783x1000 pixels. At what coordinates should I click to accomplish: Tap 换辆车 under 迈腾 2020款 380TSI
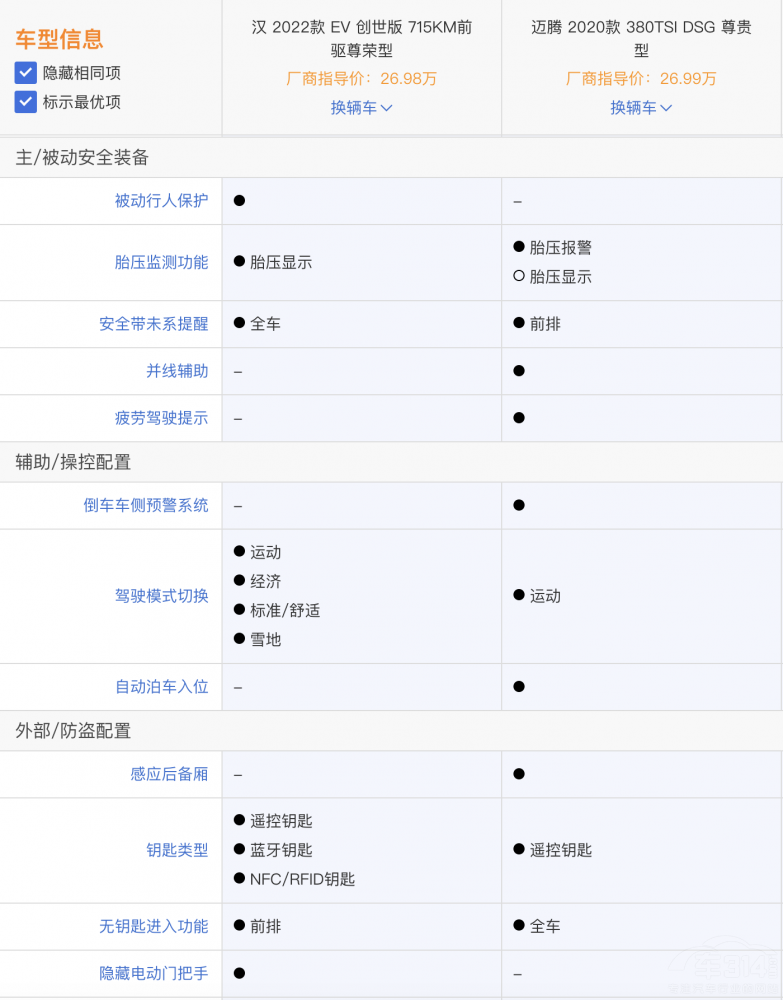641,108
